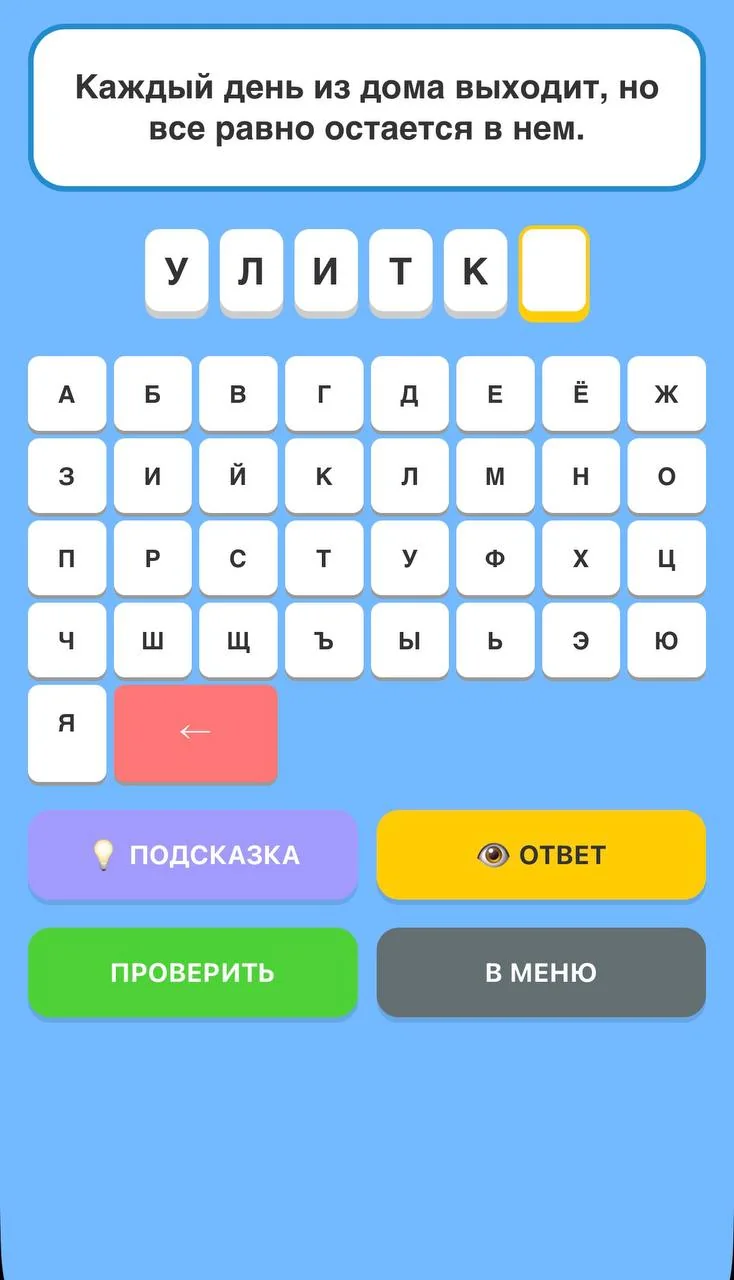Check the word with ПРОВЕРИТЬ
This screenshot has height=1280, width=734.
click(193, 972)
